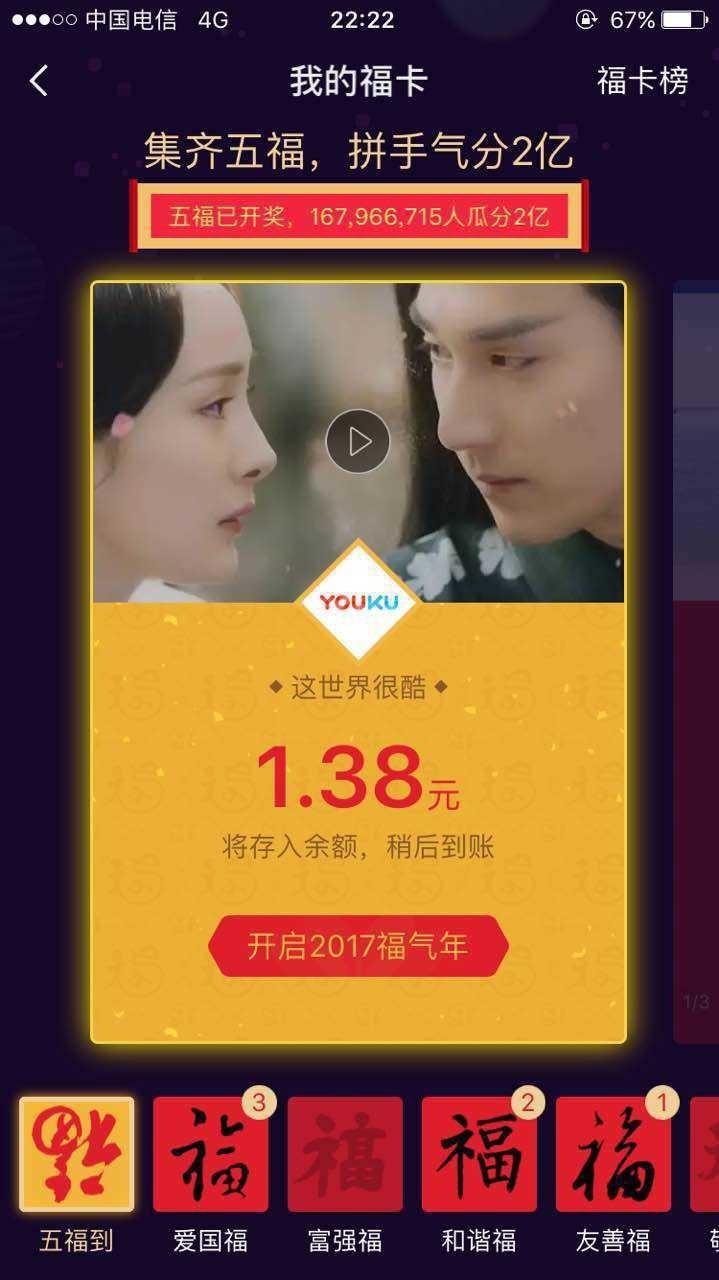Viewport: 719px width, 1280px height.
Task: Select the 和谐福 card
Action: [479, 1155]
